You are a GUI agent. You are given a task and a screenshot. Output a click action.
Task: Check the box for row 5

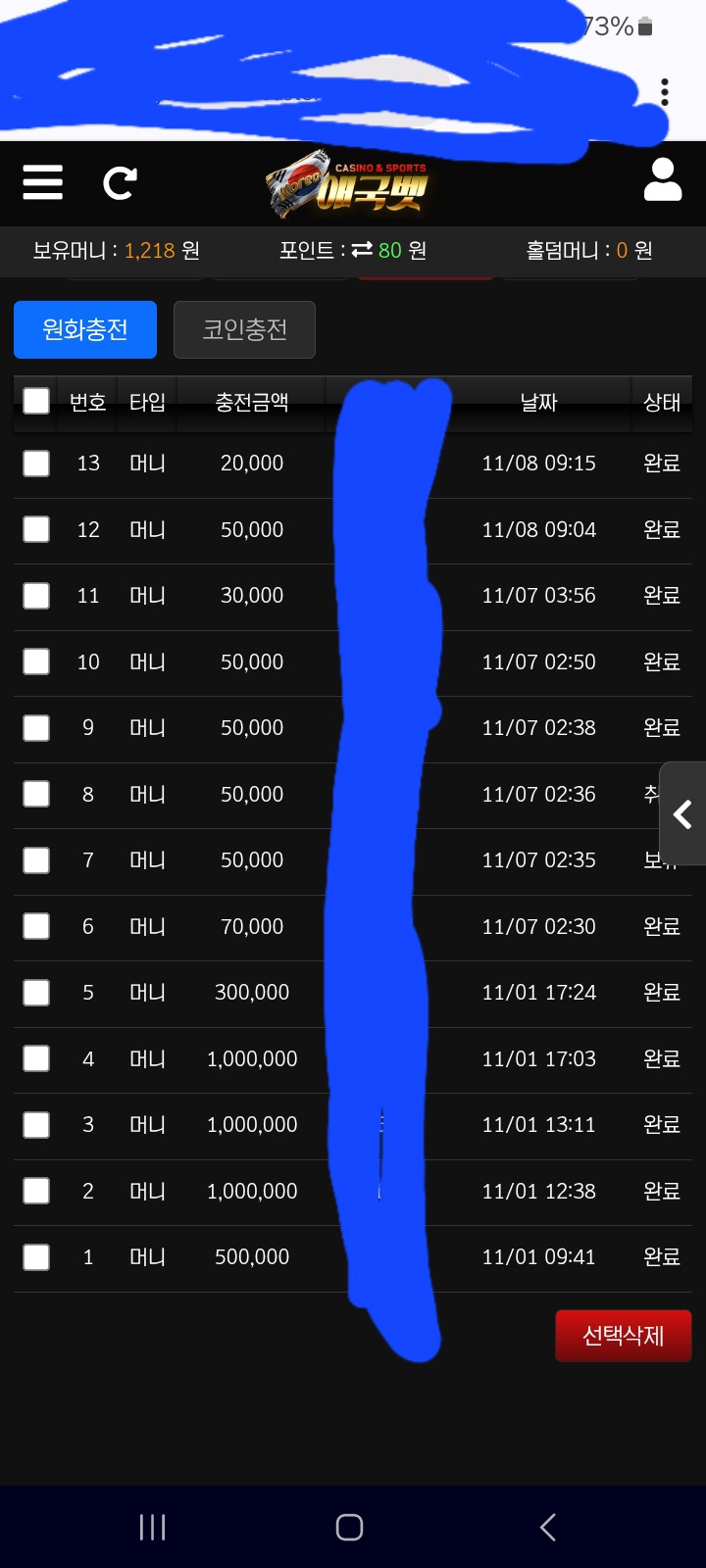pos(36,993)
